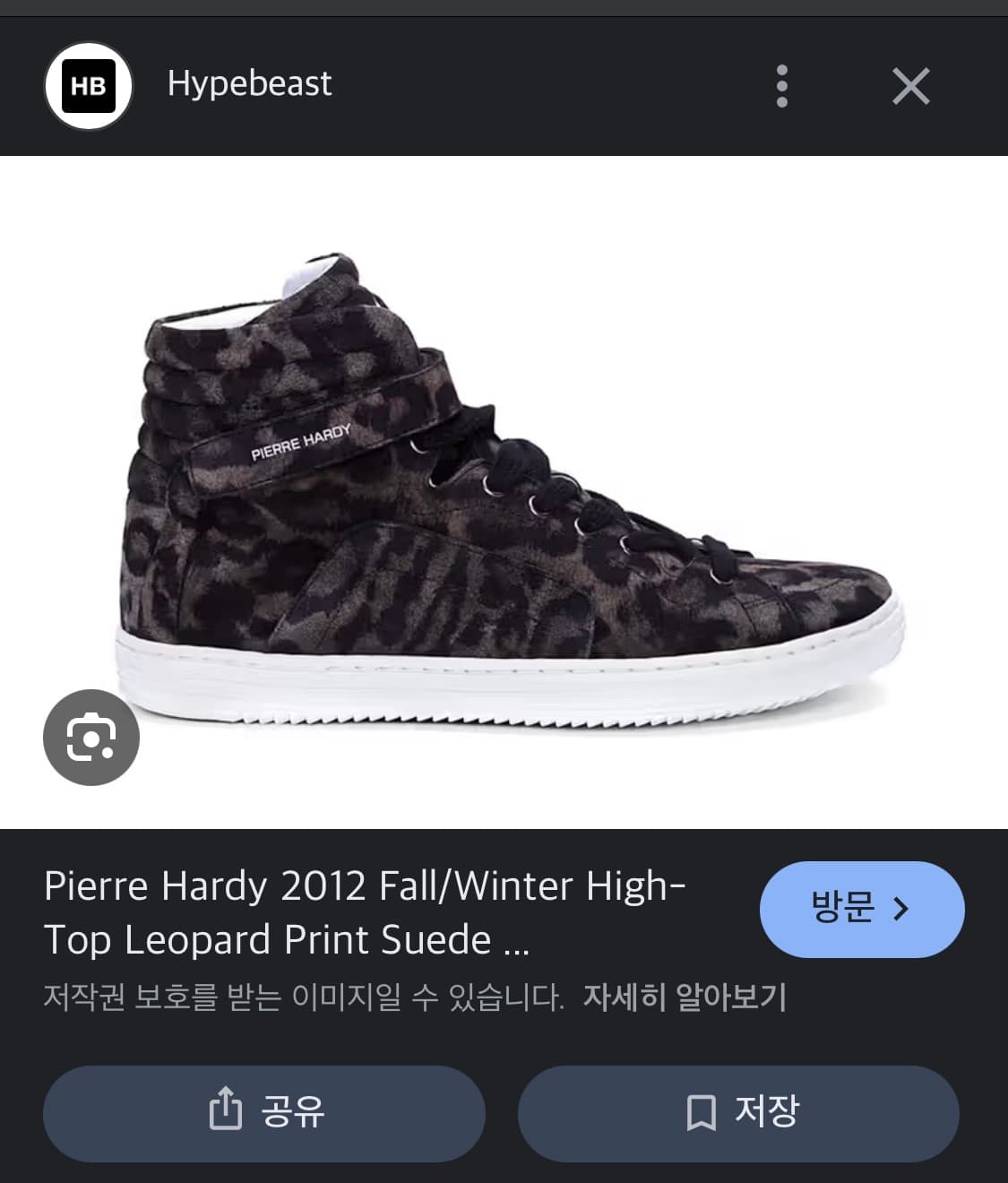Click the Hypebeast header bar entry
Viewport: 1008px width, 1183px height.
tap(249, 85)
